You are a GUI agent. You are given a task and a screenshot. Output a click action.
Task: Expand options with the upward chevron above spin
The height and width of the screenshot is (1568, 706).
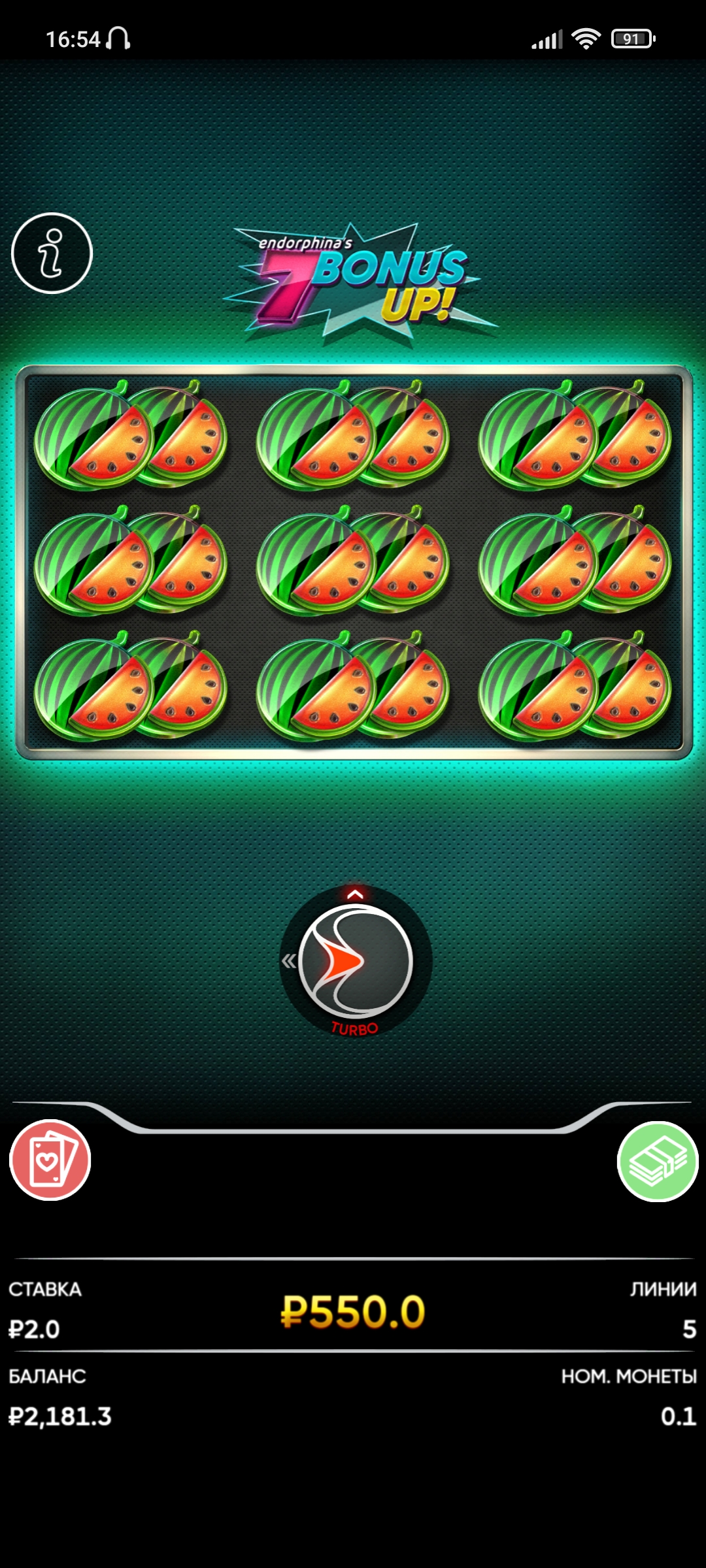click(355, 894)
